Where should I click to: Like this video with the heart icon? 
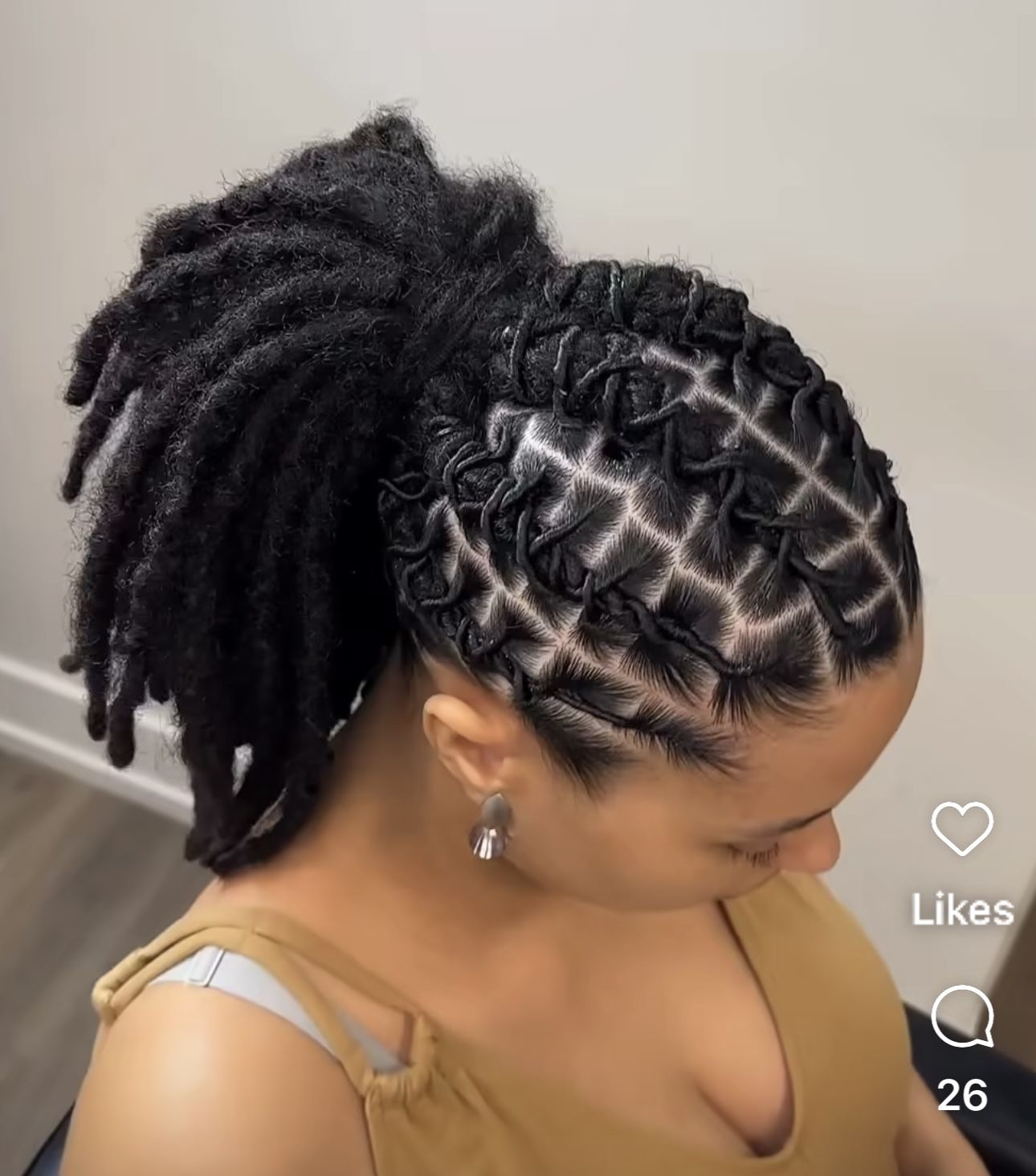pyautogui.click(x=962, y=829)
